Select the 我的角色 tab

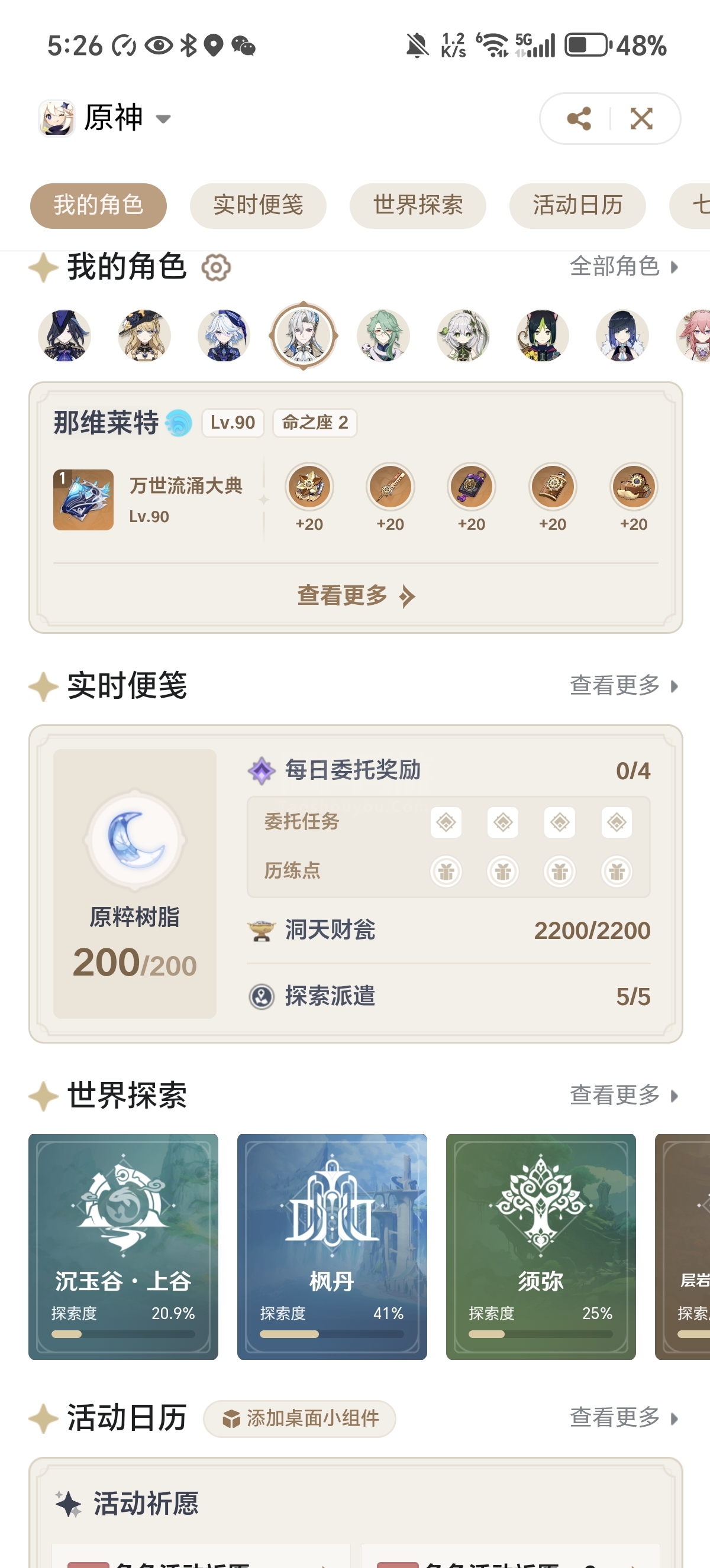(98, 206)
